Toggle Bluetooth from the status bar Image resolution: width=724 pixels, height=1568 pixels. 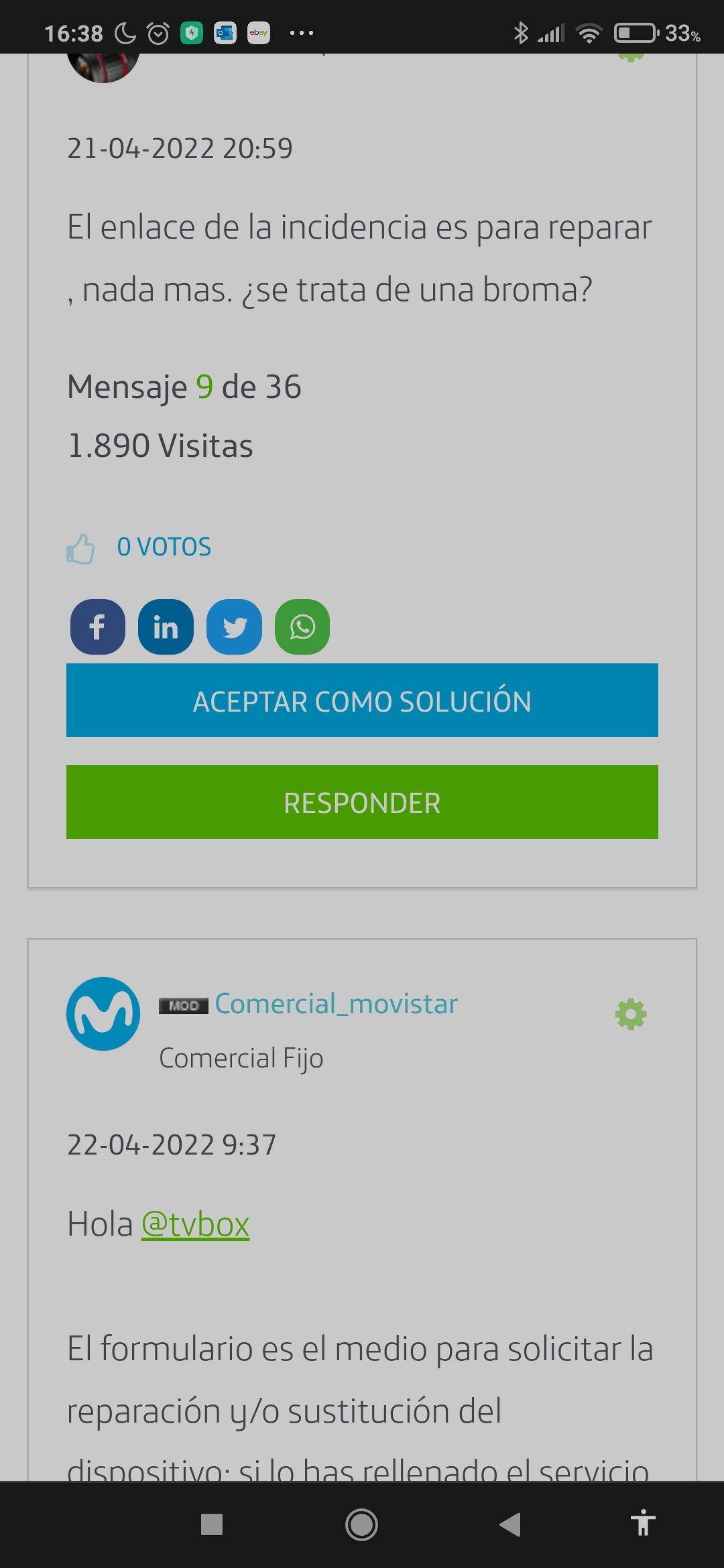point(520,31)
